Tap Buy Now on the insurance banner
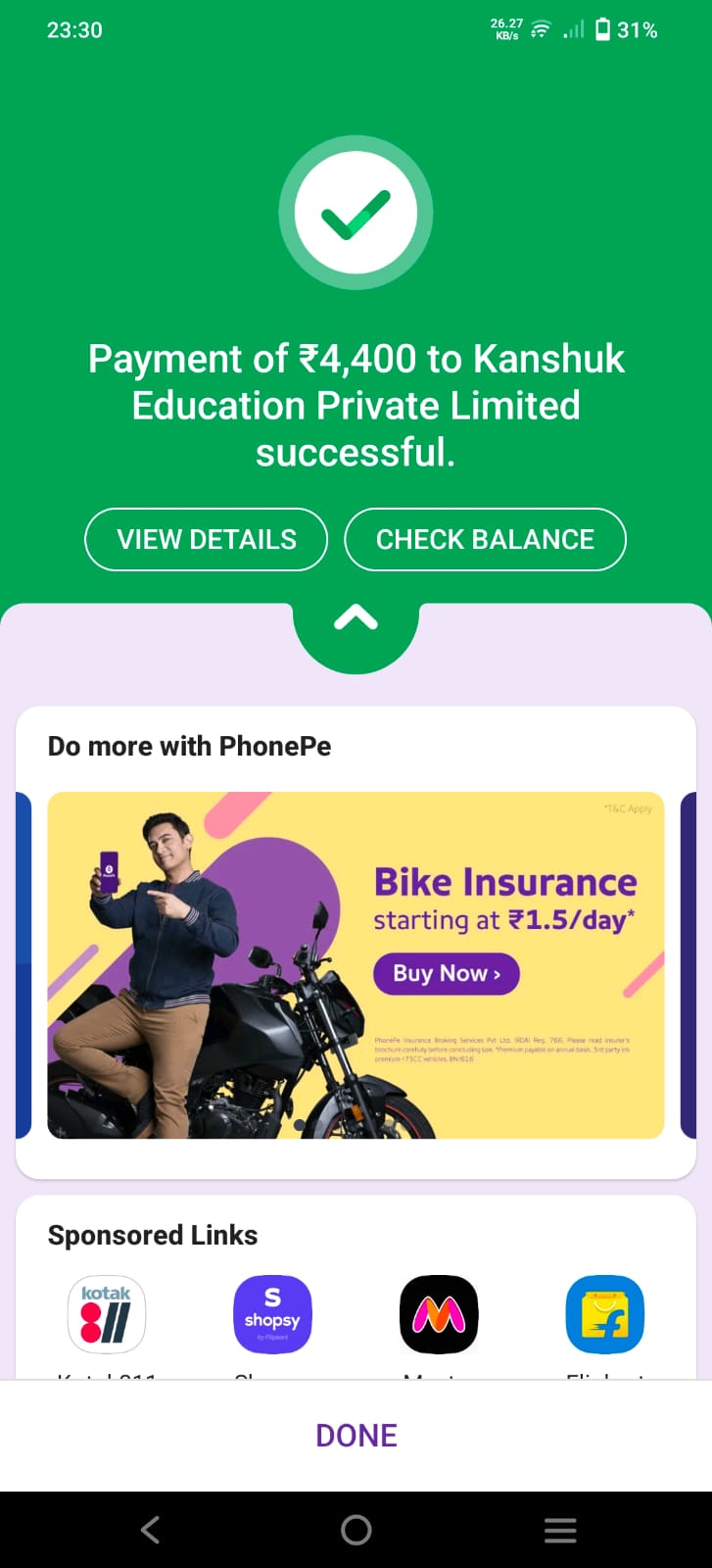Screen dimensions: 712x1568 [446, 973]
